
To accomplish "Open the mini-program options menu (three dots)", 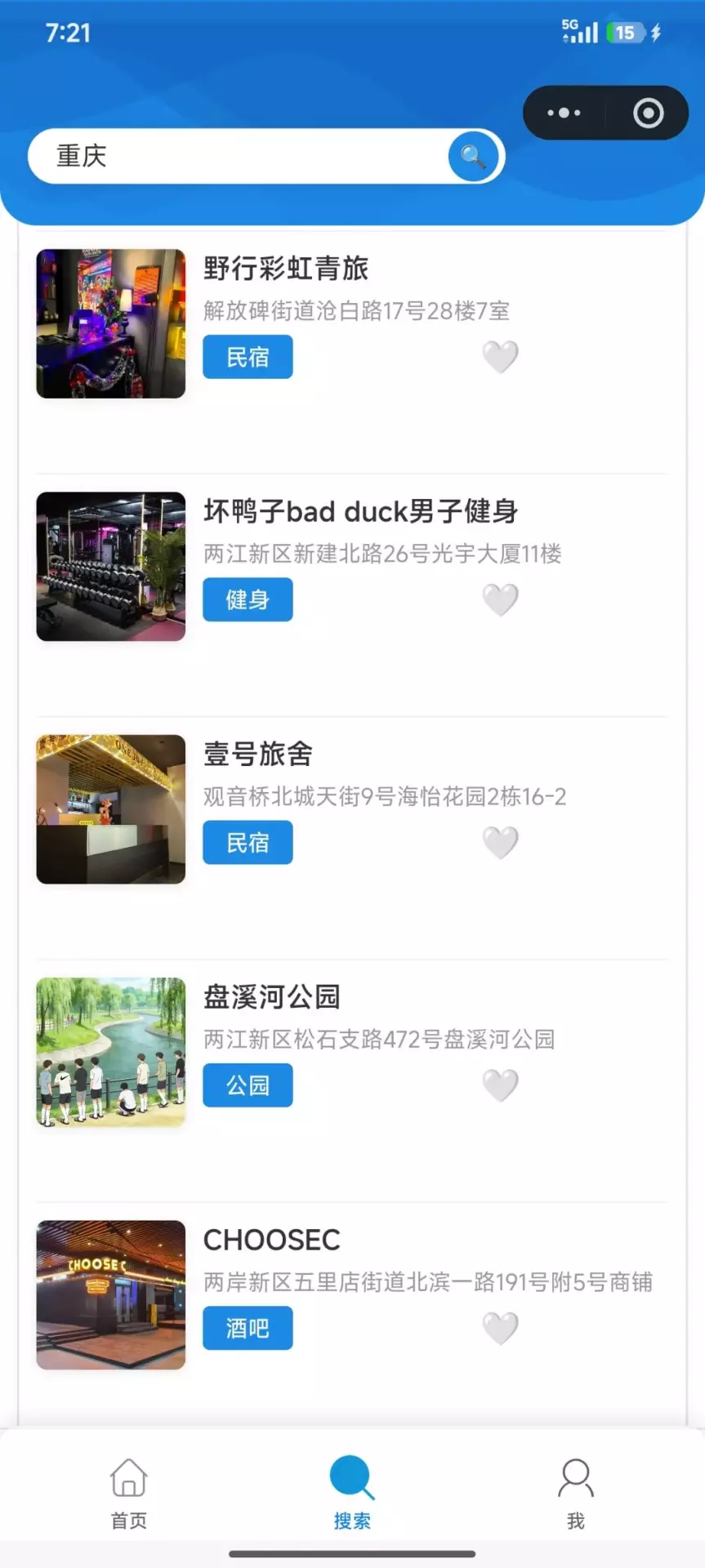I will pyautogui.click(x=565, y=113).
